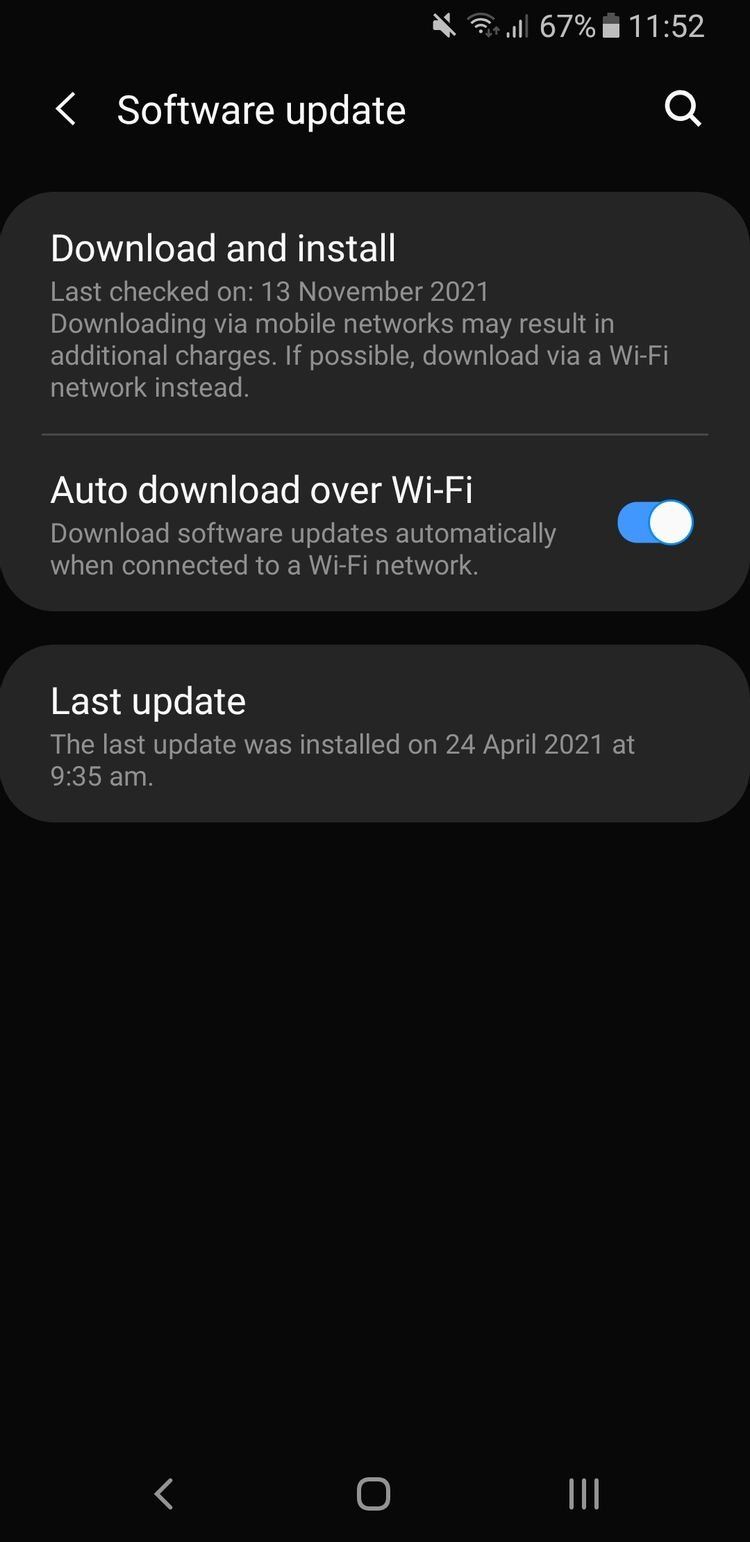Open the search magnifier icon

pos(683,109)
